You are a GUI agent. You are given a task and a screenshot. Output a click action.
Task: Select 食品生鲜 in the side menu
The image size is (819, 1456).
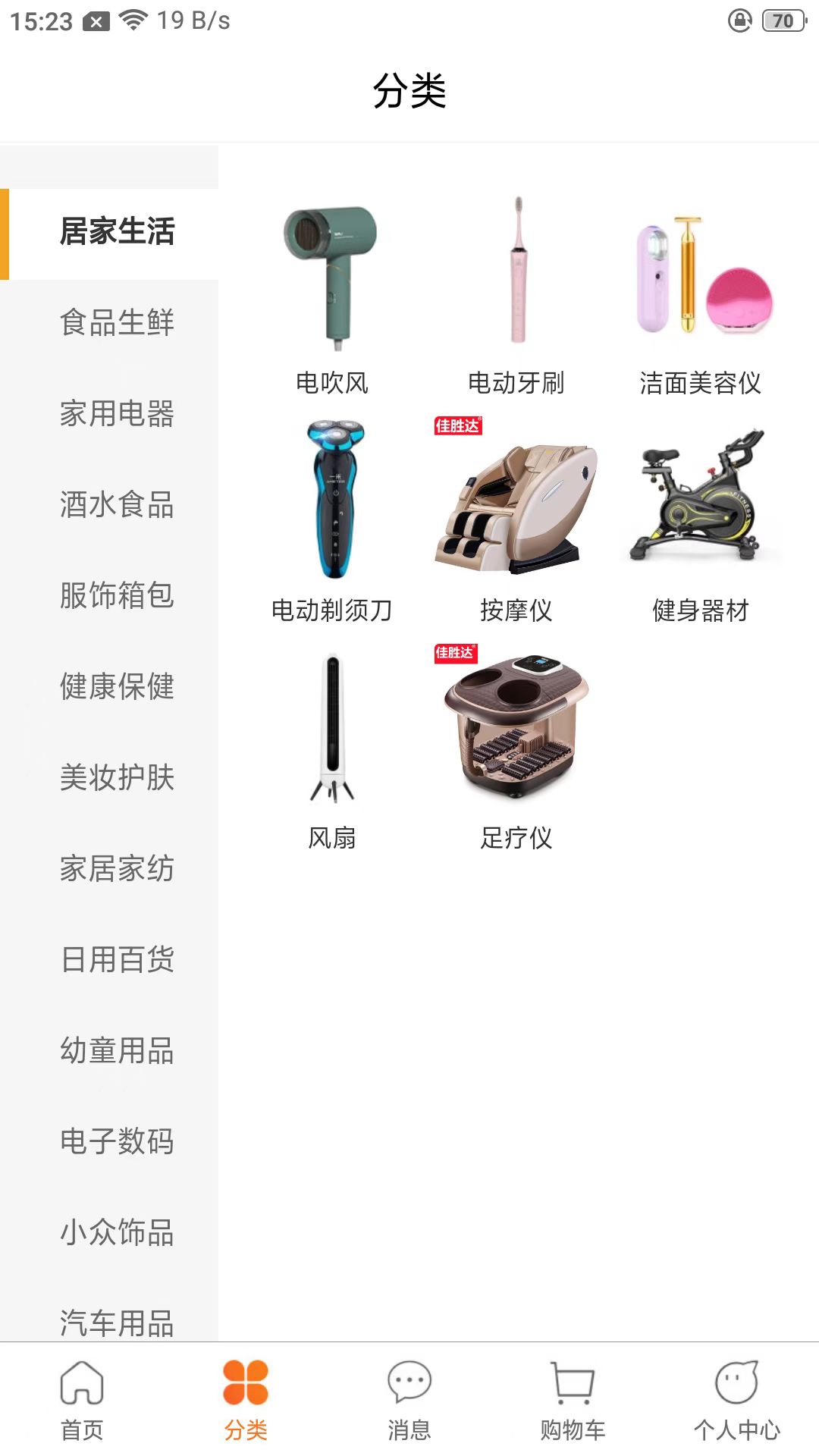117,322
